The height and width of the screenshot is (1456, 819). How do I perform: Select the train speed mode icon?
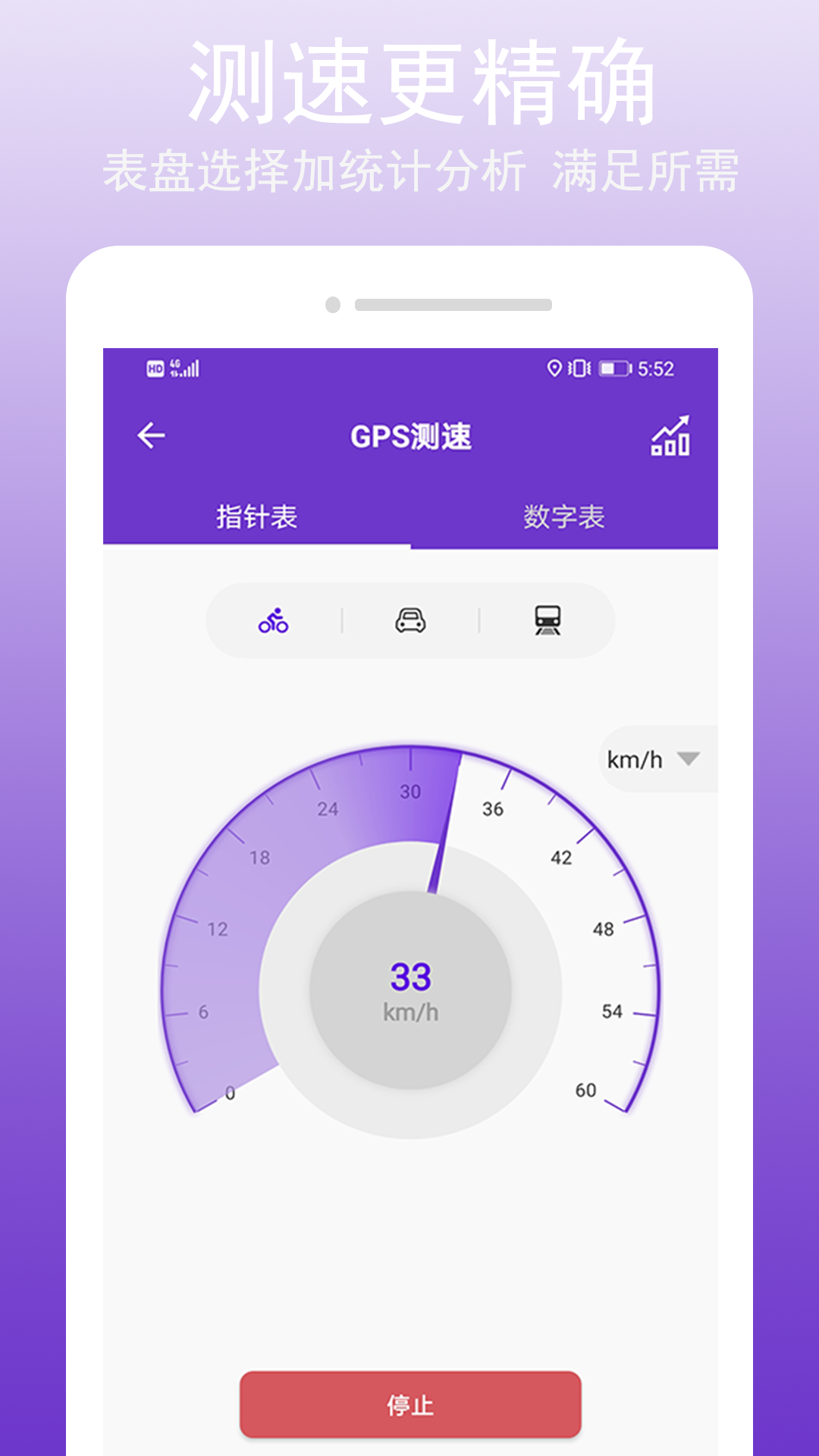click(x=549, y=620)
